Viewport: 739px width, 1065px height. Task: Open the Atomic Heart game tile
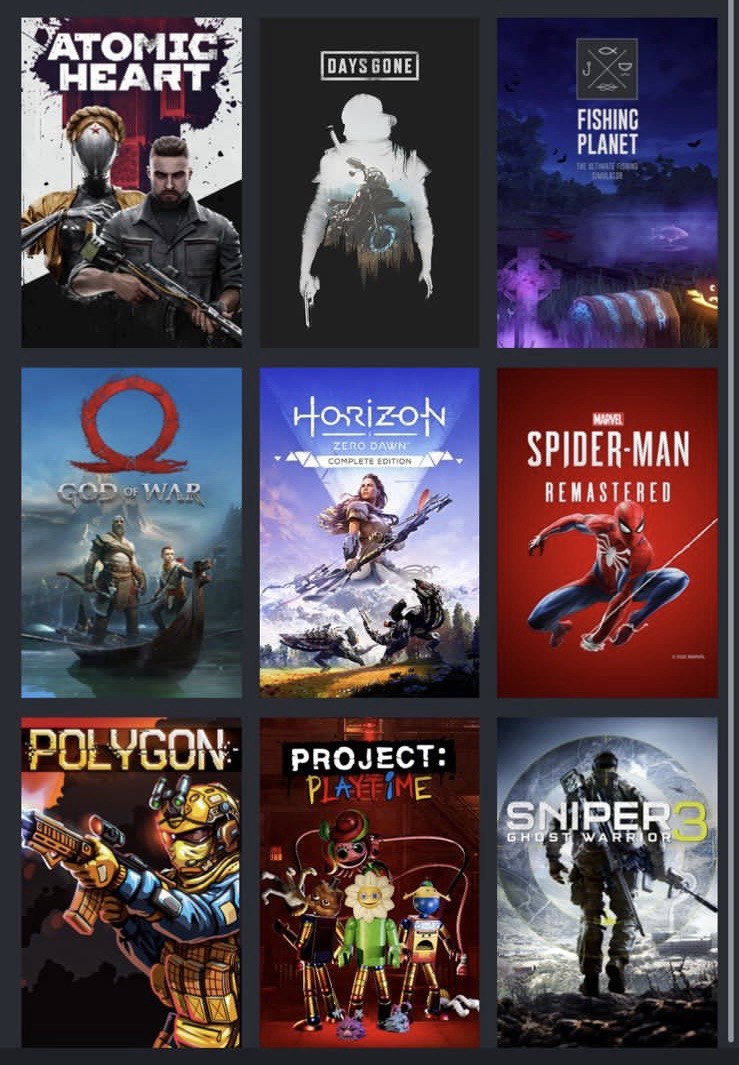131,182
